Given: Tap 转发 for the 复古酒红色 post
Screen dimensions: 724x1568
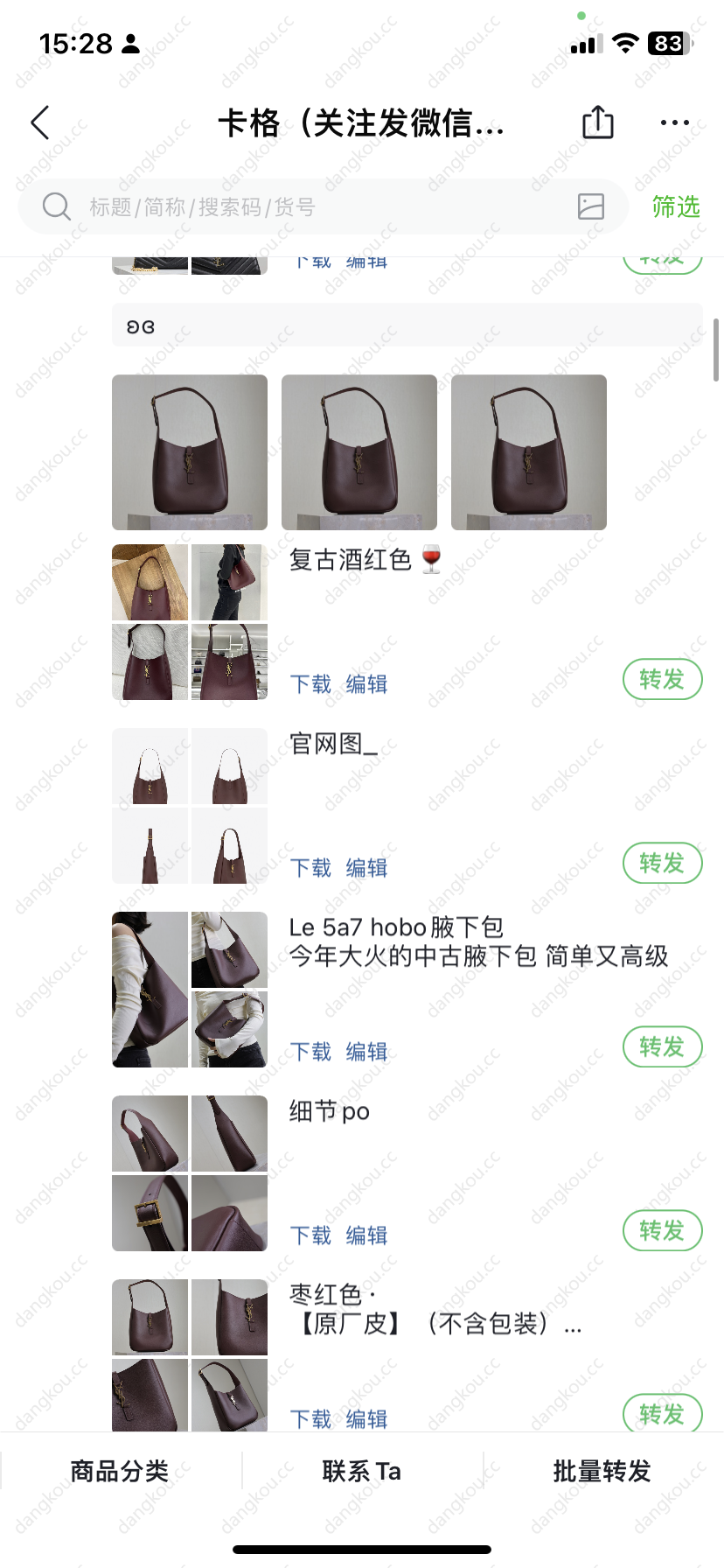Looking at the screenshot, I should 663,679.
